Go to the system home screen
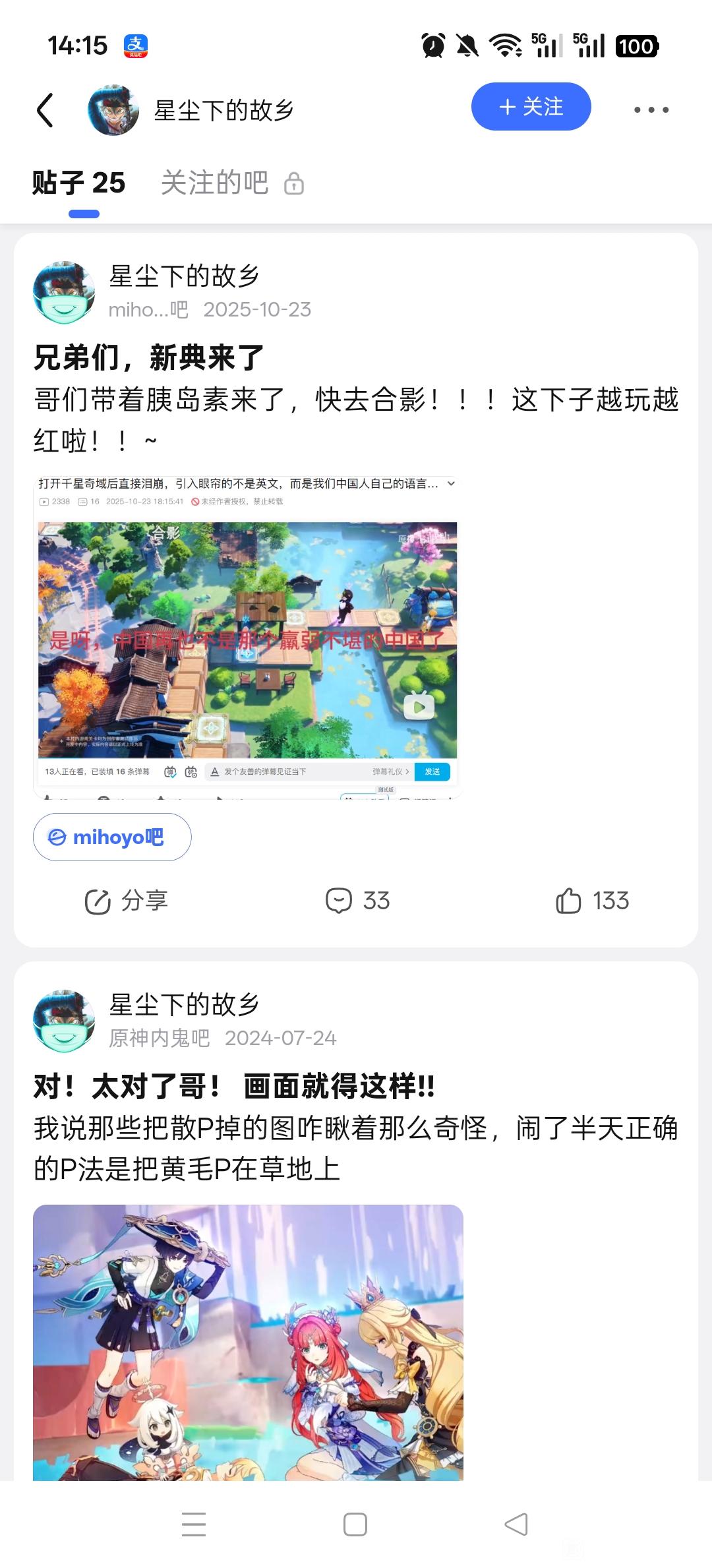The image size is (712, 1568). [355, 1524]
